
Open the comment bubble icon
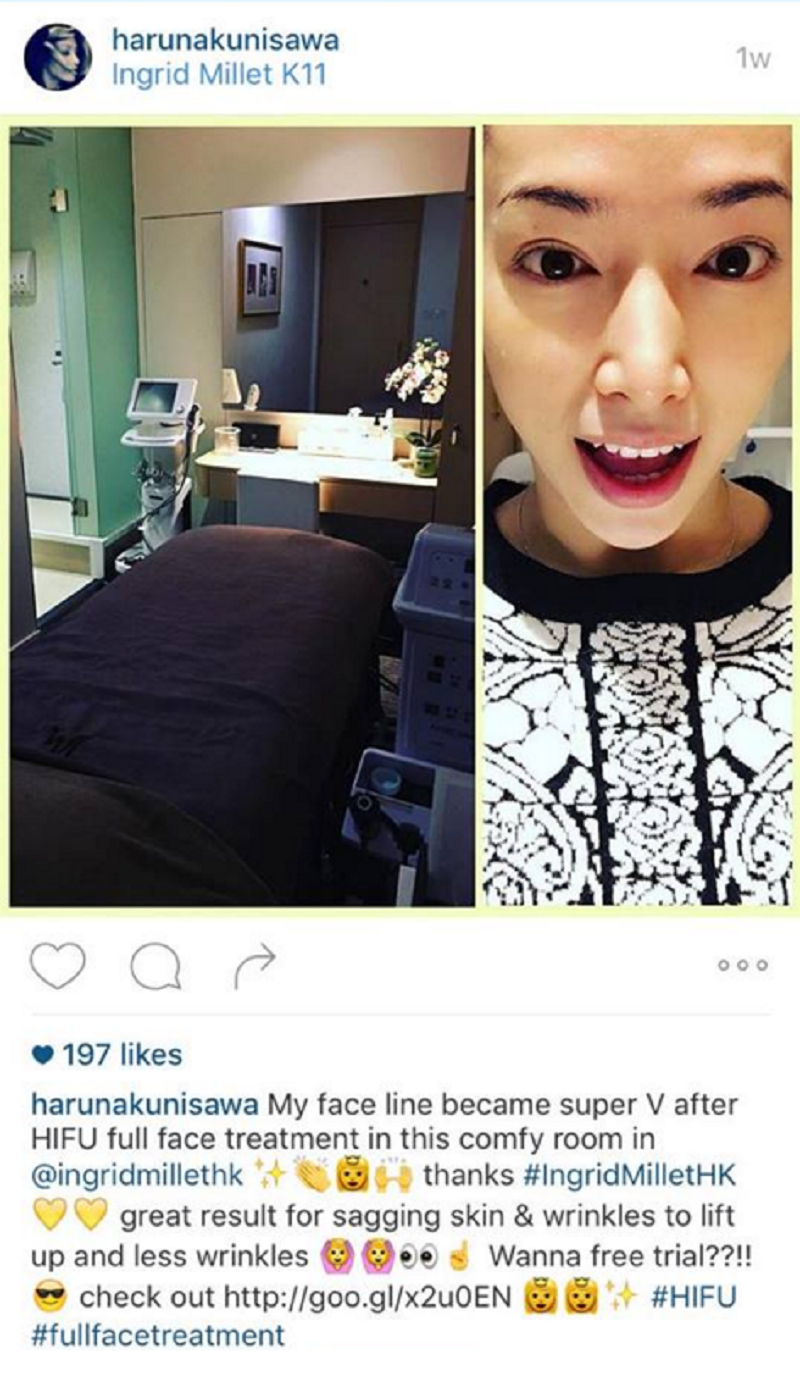pyautogui.click(x=155, y=965)
